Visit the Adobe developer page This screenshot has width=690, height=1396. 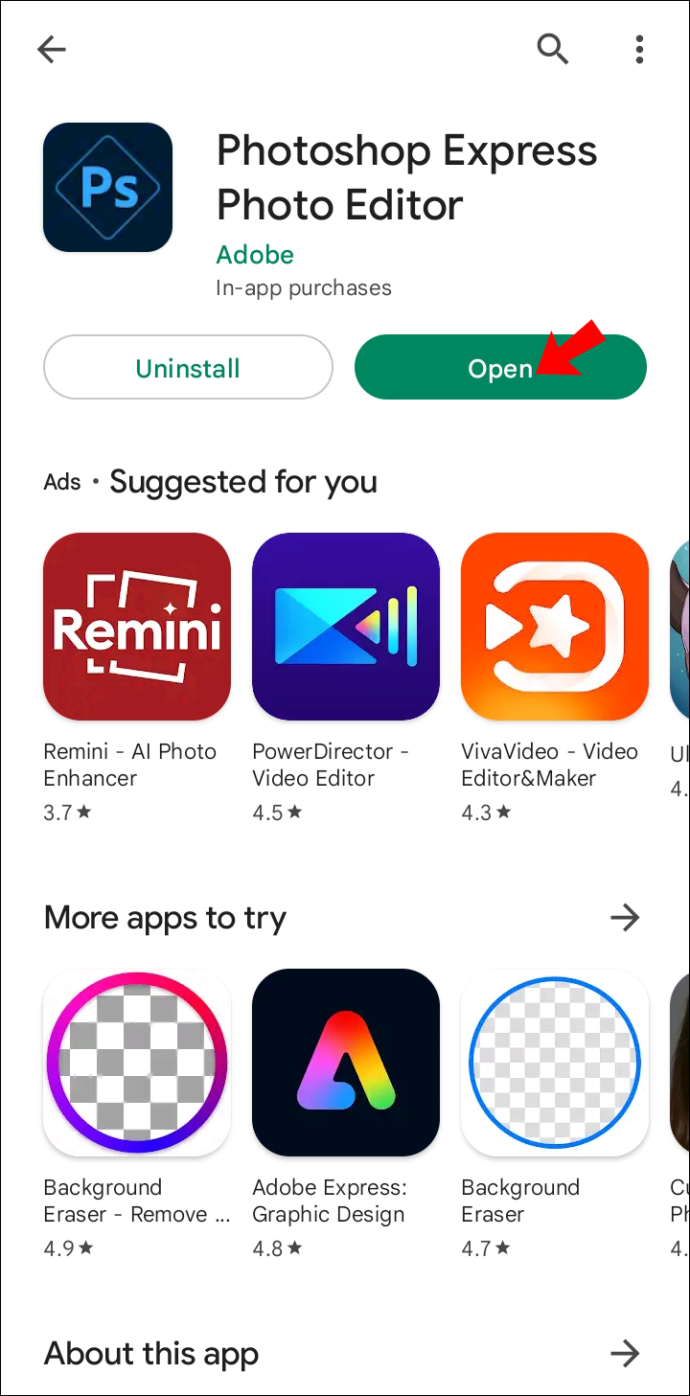click(x=255, y=254)
